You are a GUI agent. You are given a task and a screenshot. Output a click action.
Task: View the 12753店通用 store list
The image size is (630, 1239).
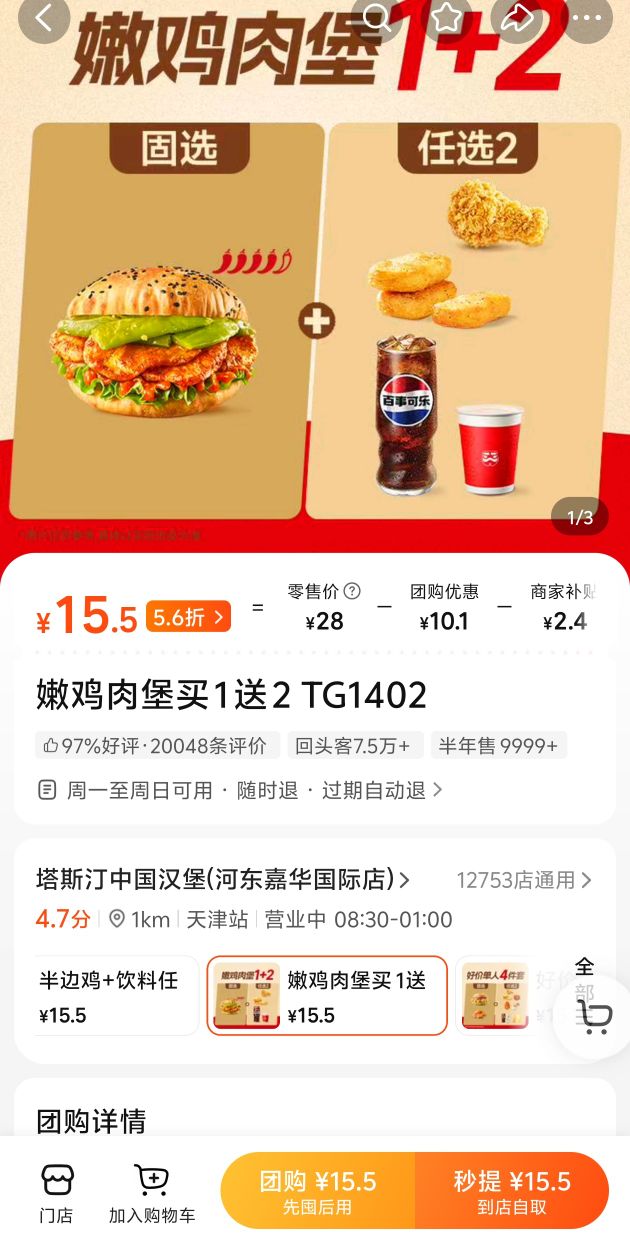click(x=524, y=880)
